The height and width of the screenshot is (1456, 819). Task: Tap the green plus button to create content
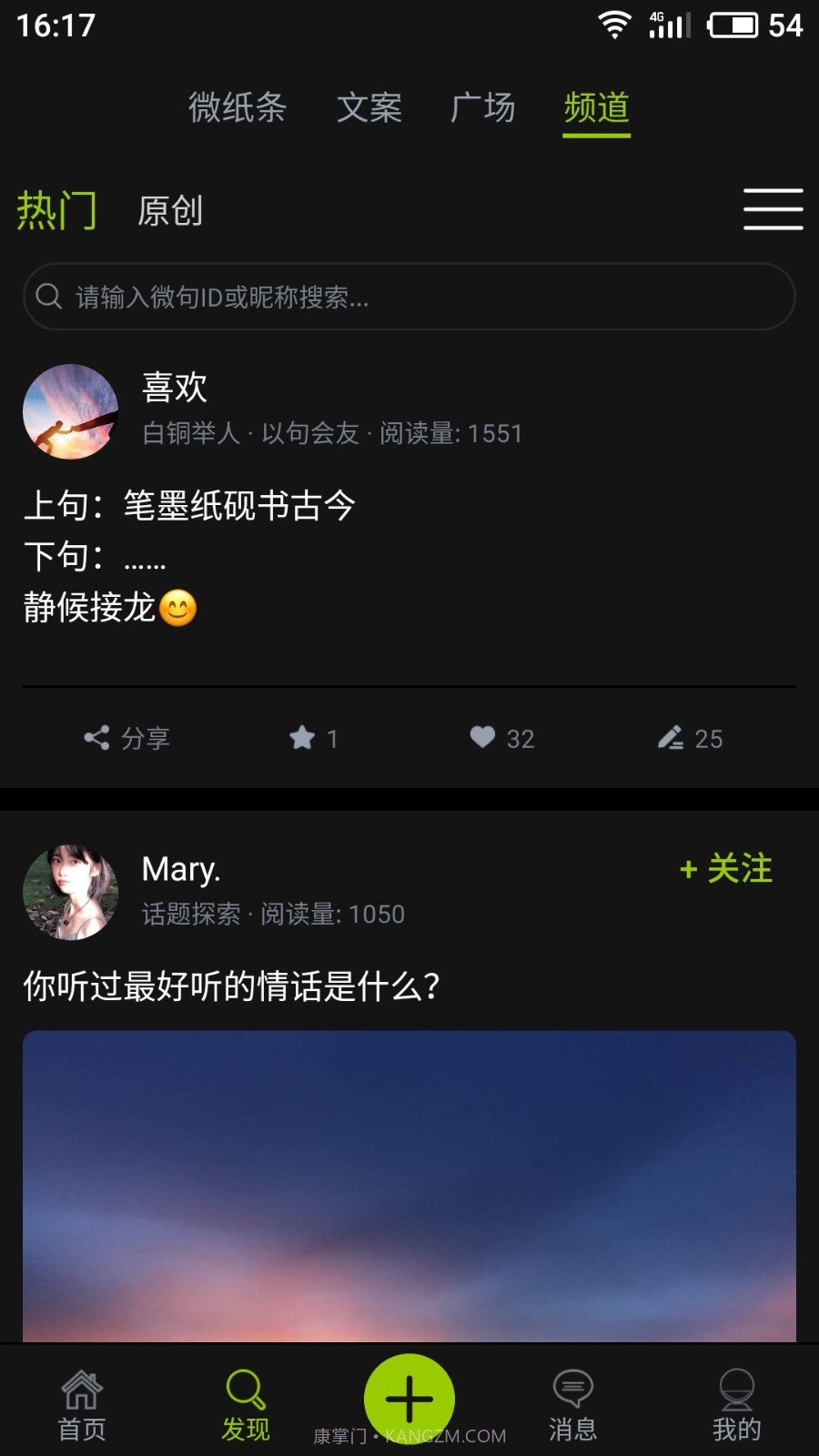tap(409, 1397)
